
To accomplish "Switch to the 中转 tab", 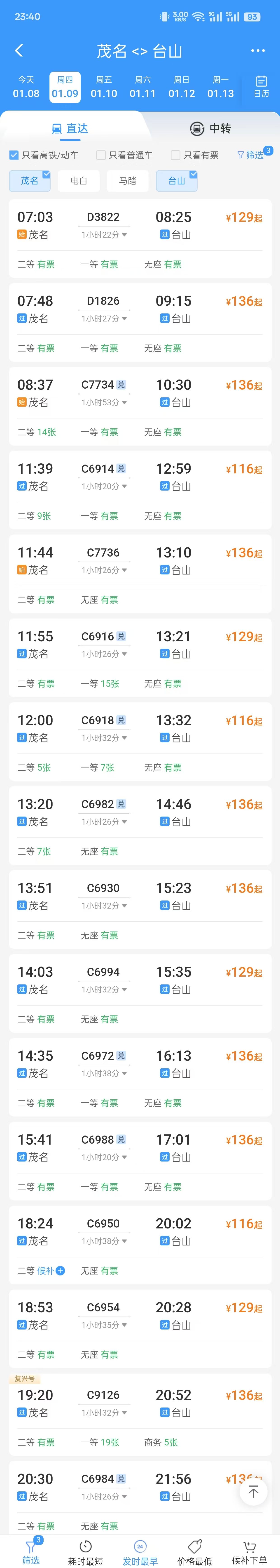I will point(210,128).
